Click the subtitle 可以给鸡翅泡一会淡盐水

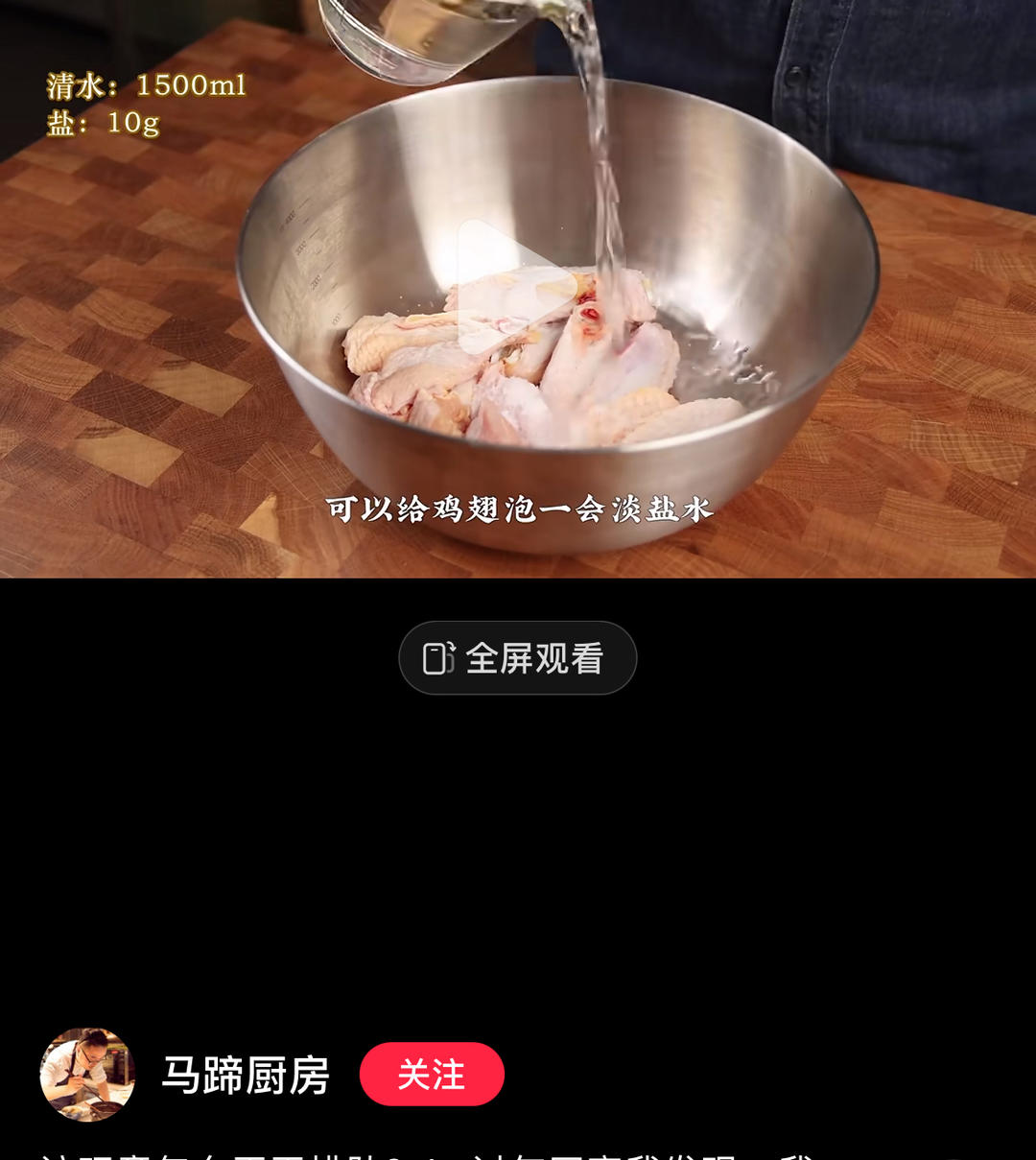pyautogui.click(x=518, y=511)
